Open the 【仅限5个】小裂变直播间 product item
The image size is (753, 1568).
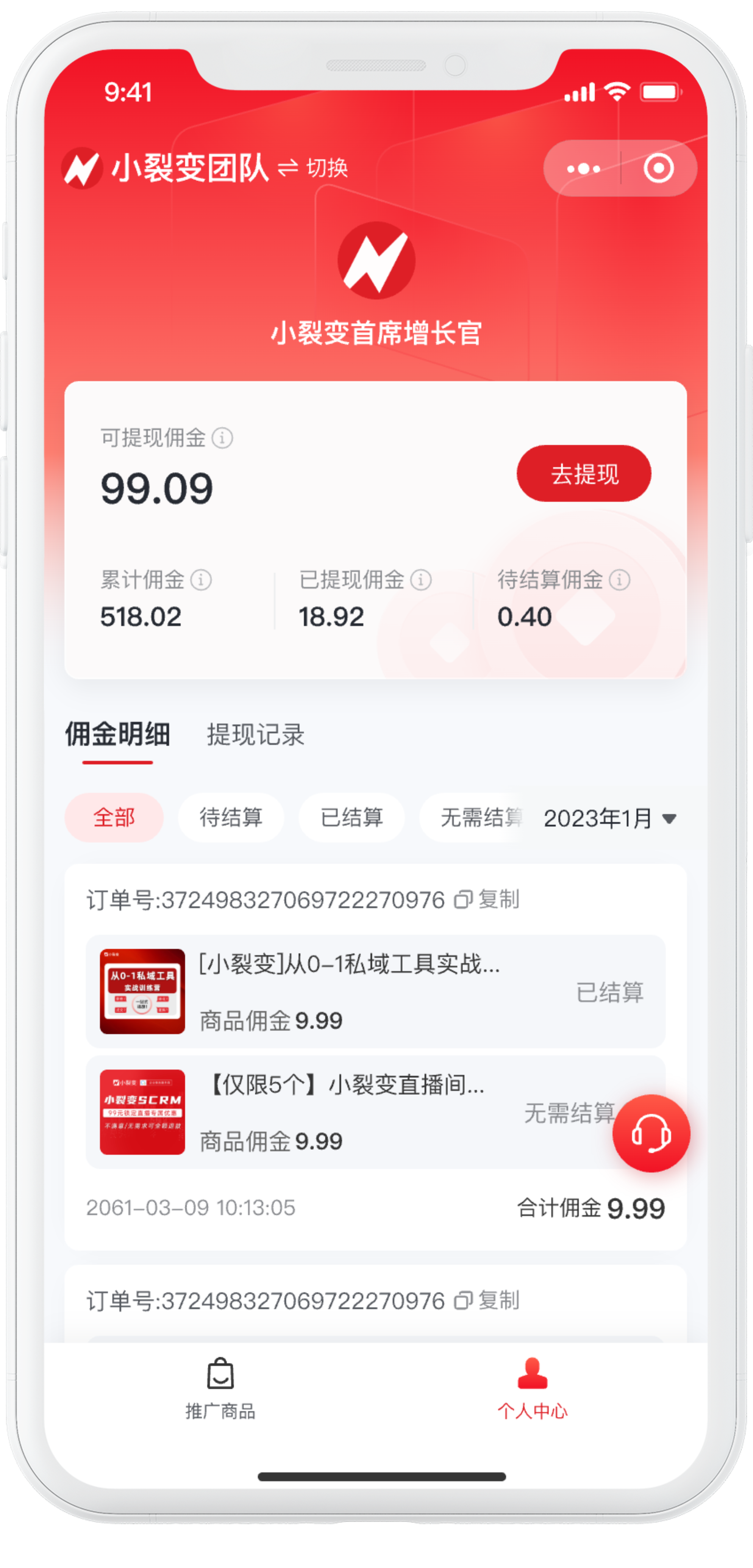(347, 1112)
